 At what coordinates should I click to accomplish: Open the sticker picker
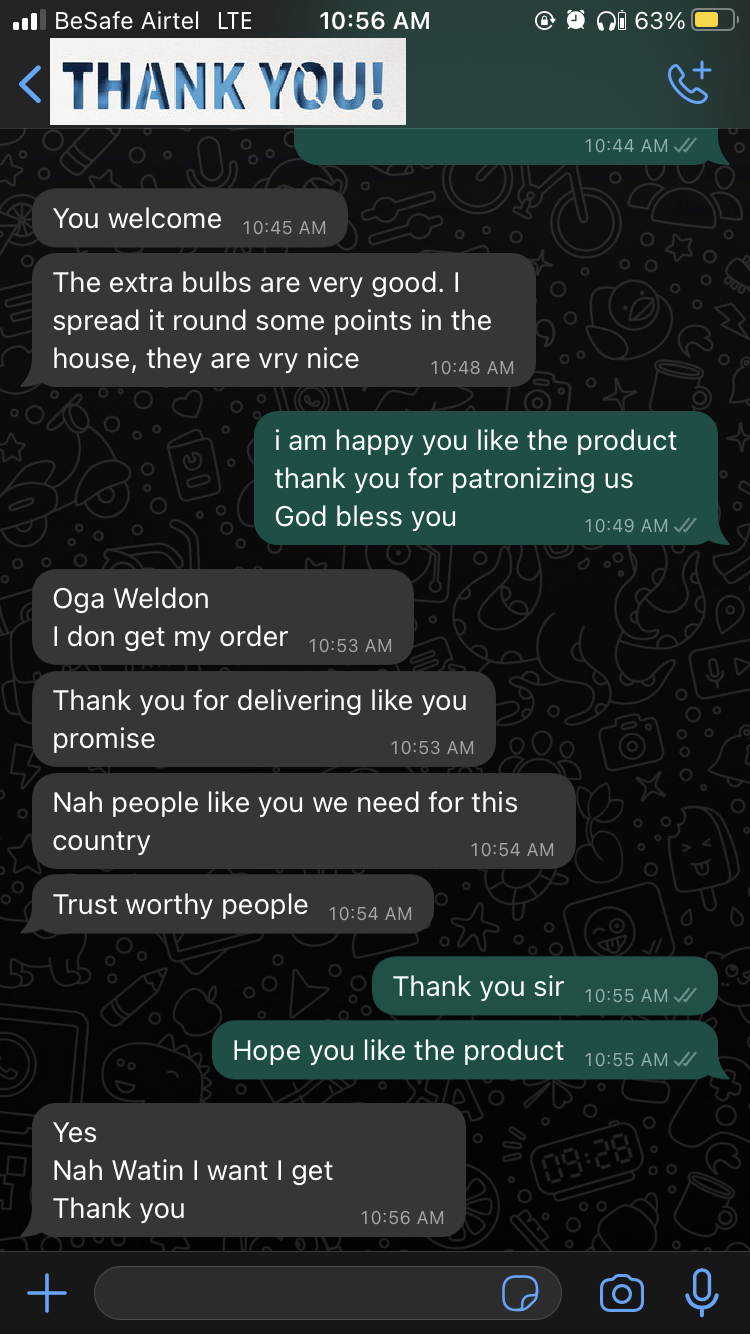520,1294
